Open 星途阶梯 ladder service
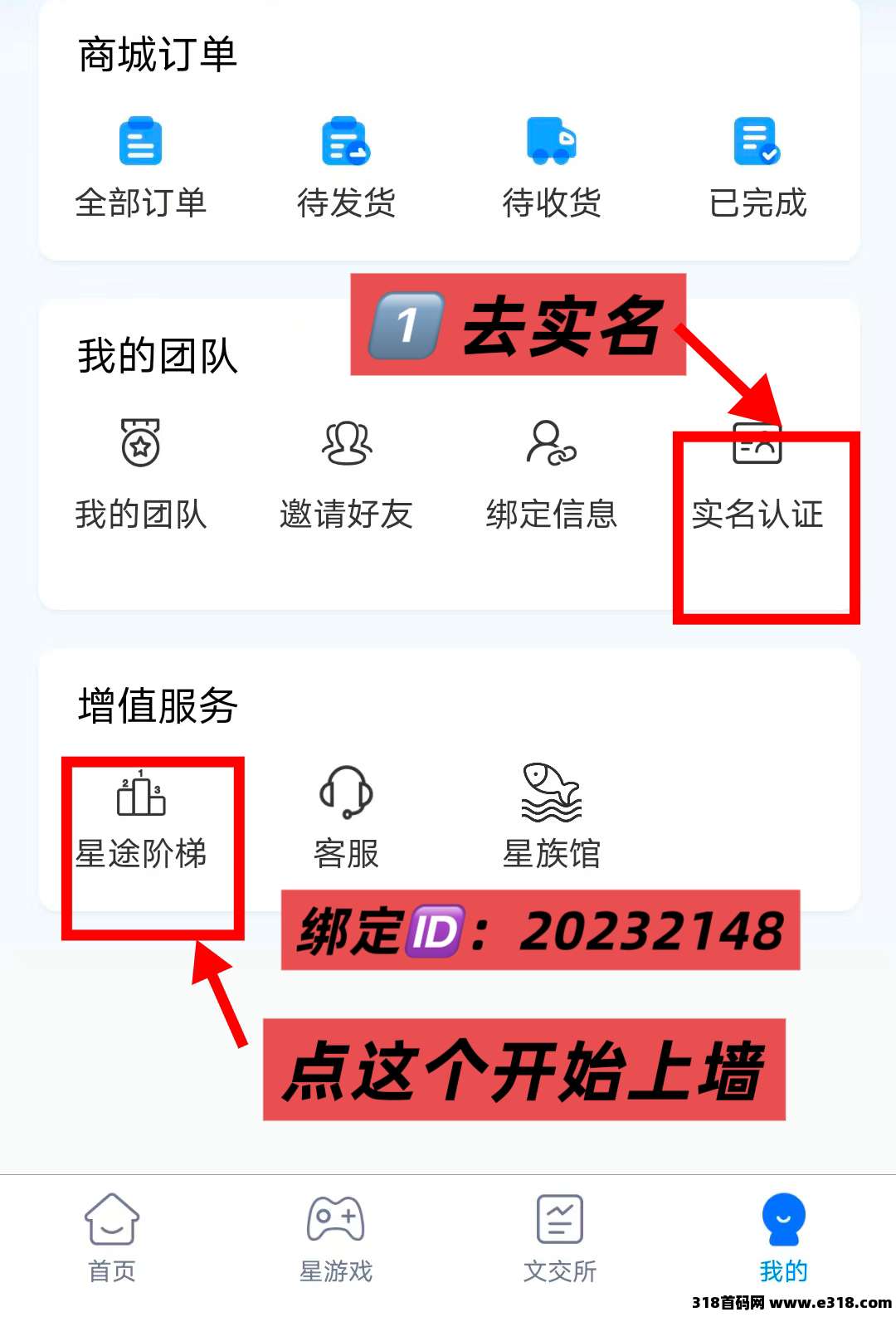Viewport: 896px width, 1317px height. click(x=140, y=817)
